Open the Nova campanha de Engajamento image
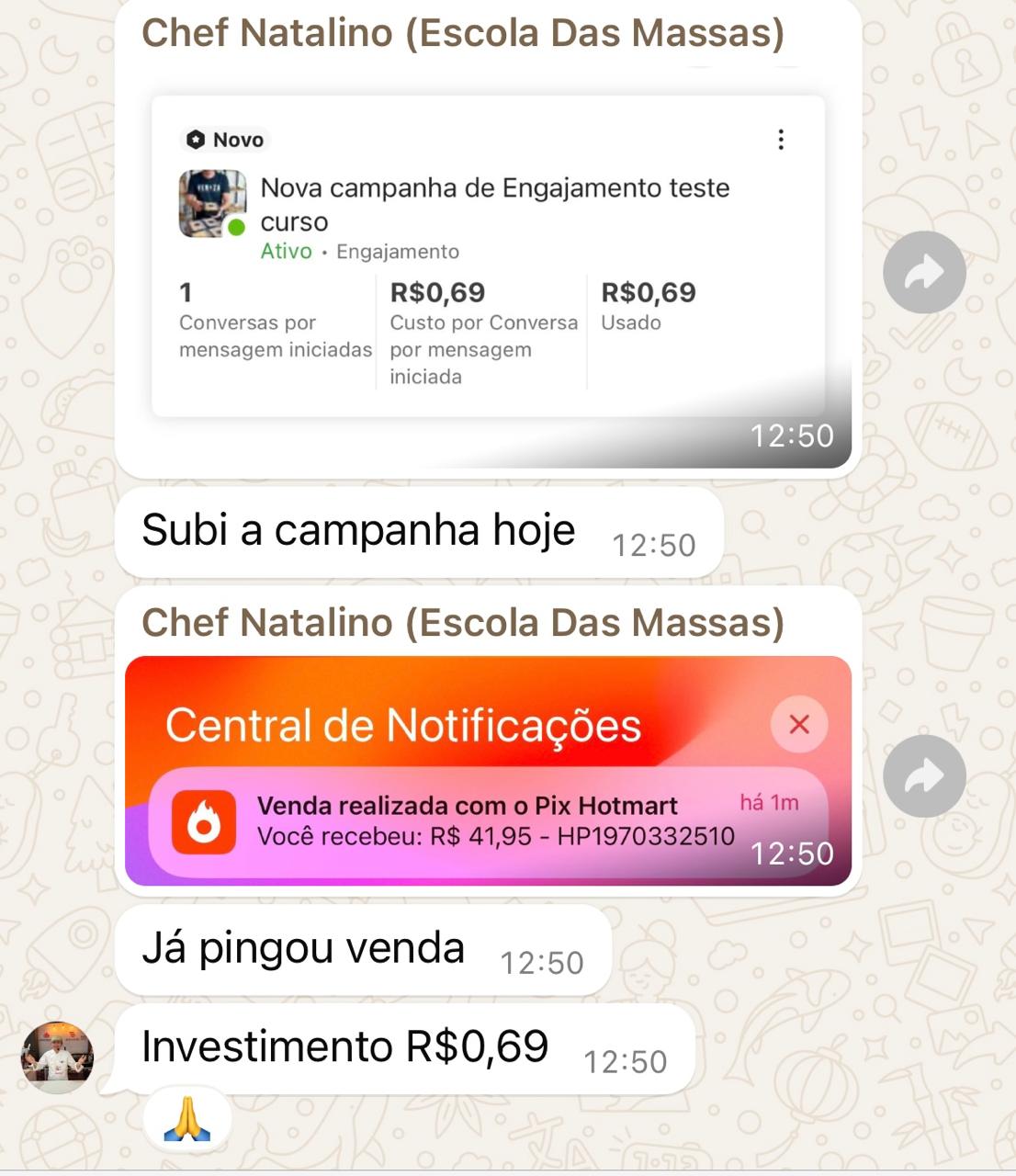Image resolution: width=1016 pixels, height=1176 pixels. [487, 266]
